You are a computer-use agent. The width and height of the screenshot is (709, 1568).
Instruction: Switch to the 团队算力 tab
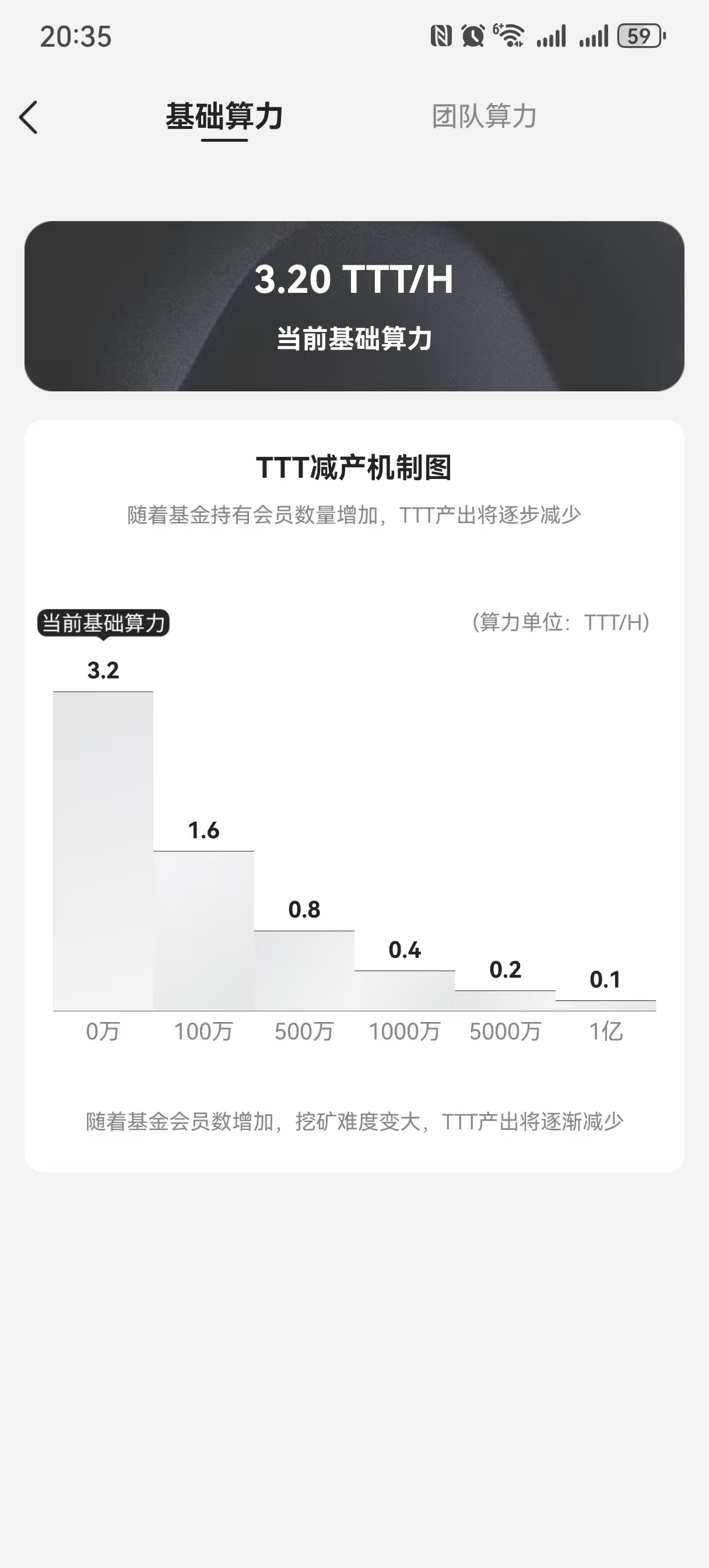point(484,116)
